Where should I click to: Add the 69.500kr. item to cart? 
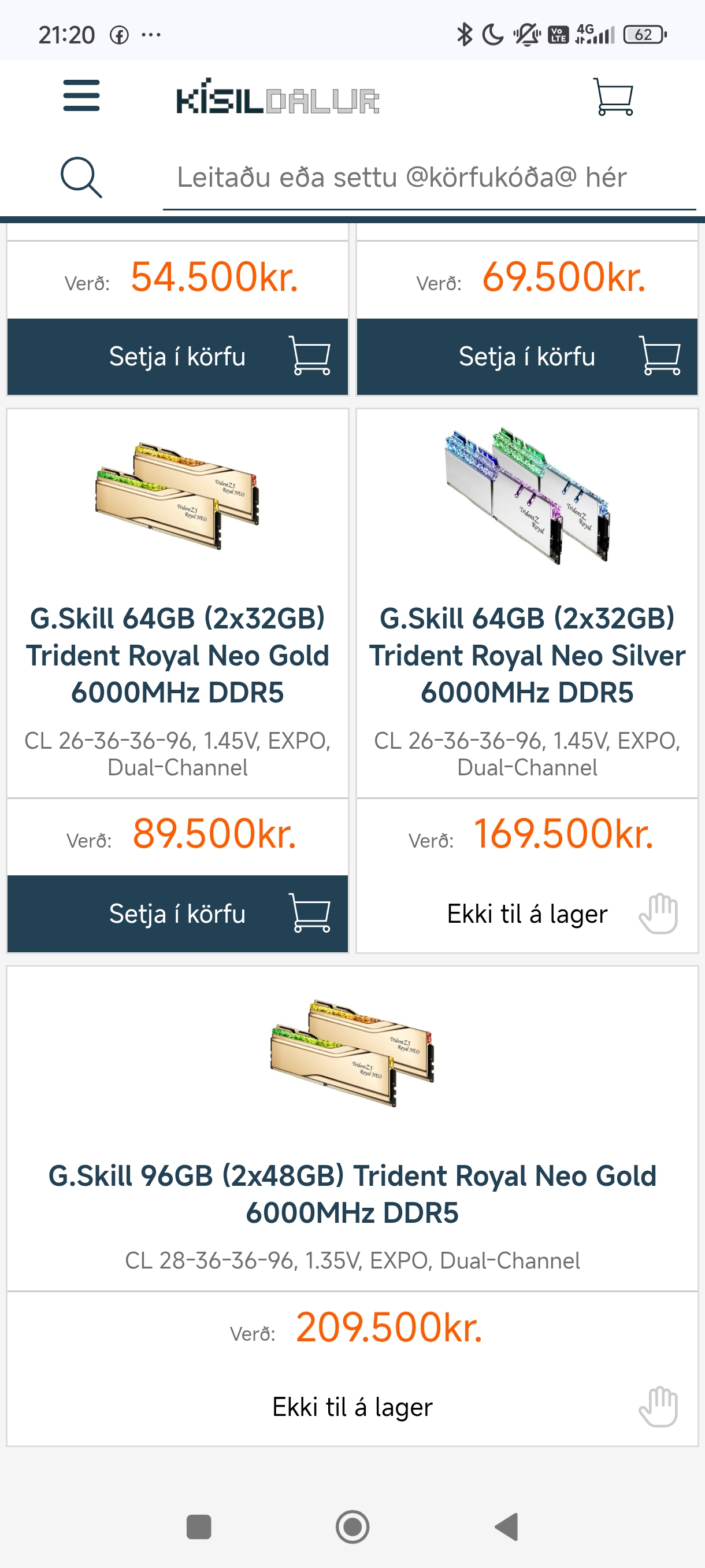point(527,357)
